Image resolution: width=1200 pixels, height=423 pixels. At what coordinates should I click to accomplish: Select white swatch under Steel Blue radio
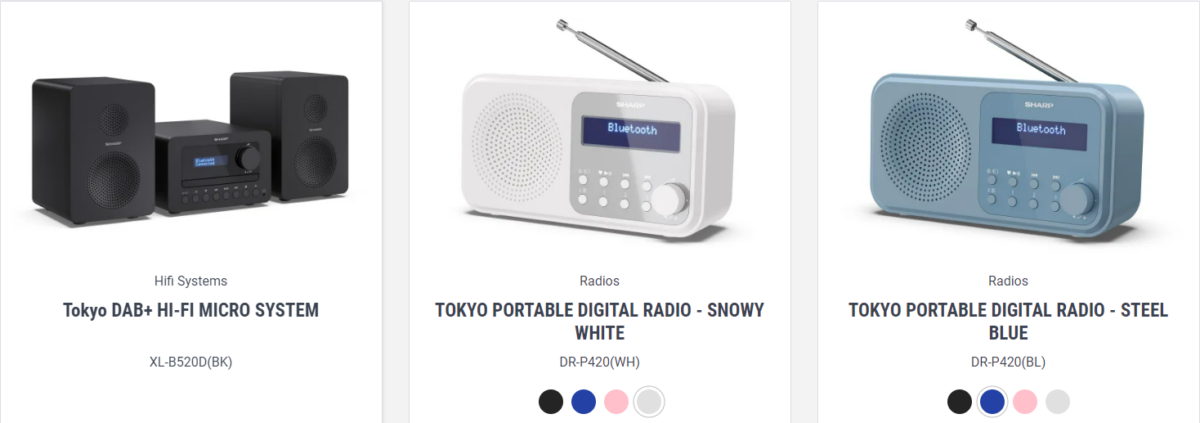coord(1057,402)
